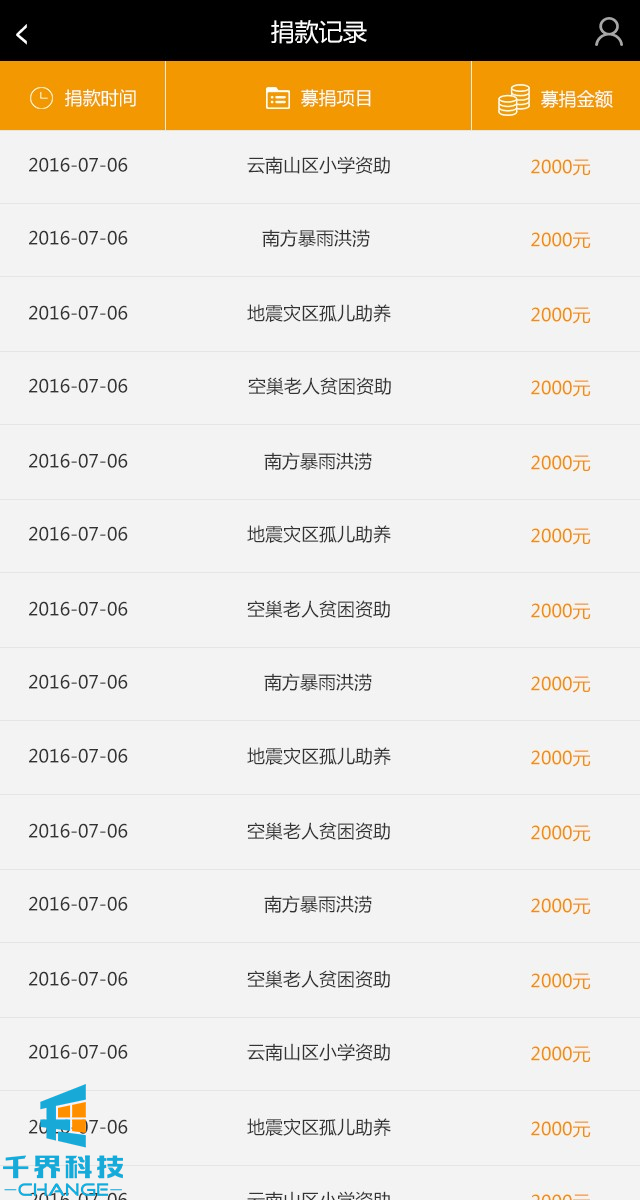Open the user profile icon
Viewport: 640px width, 1200px height.
click(x=608, y=32)
